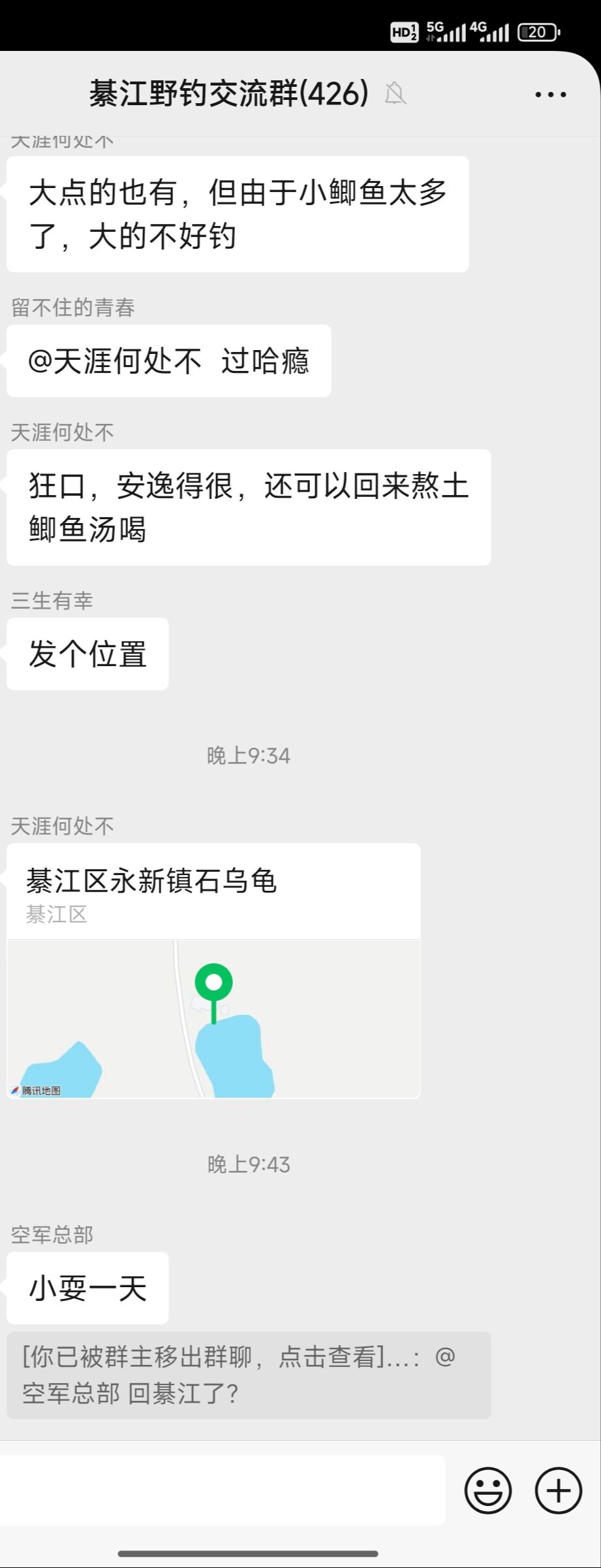The image size is (601, 1568).
Task: Open the plus attachment menu
Action: pyautogui.click(x=558, y=1490)
